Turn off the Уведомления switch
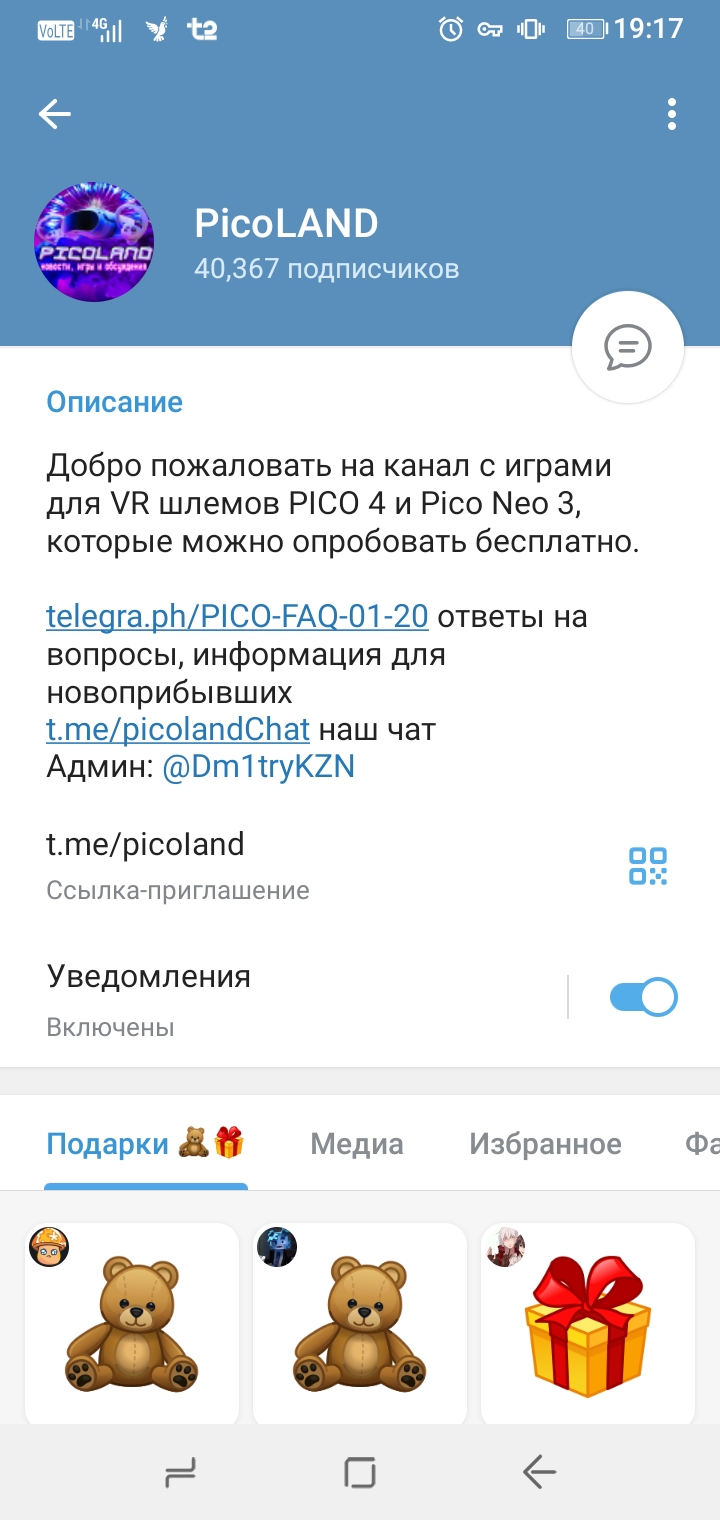Image resolution: width=720 pixels, height=1520 pixels. tap(643, 997)
